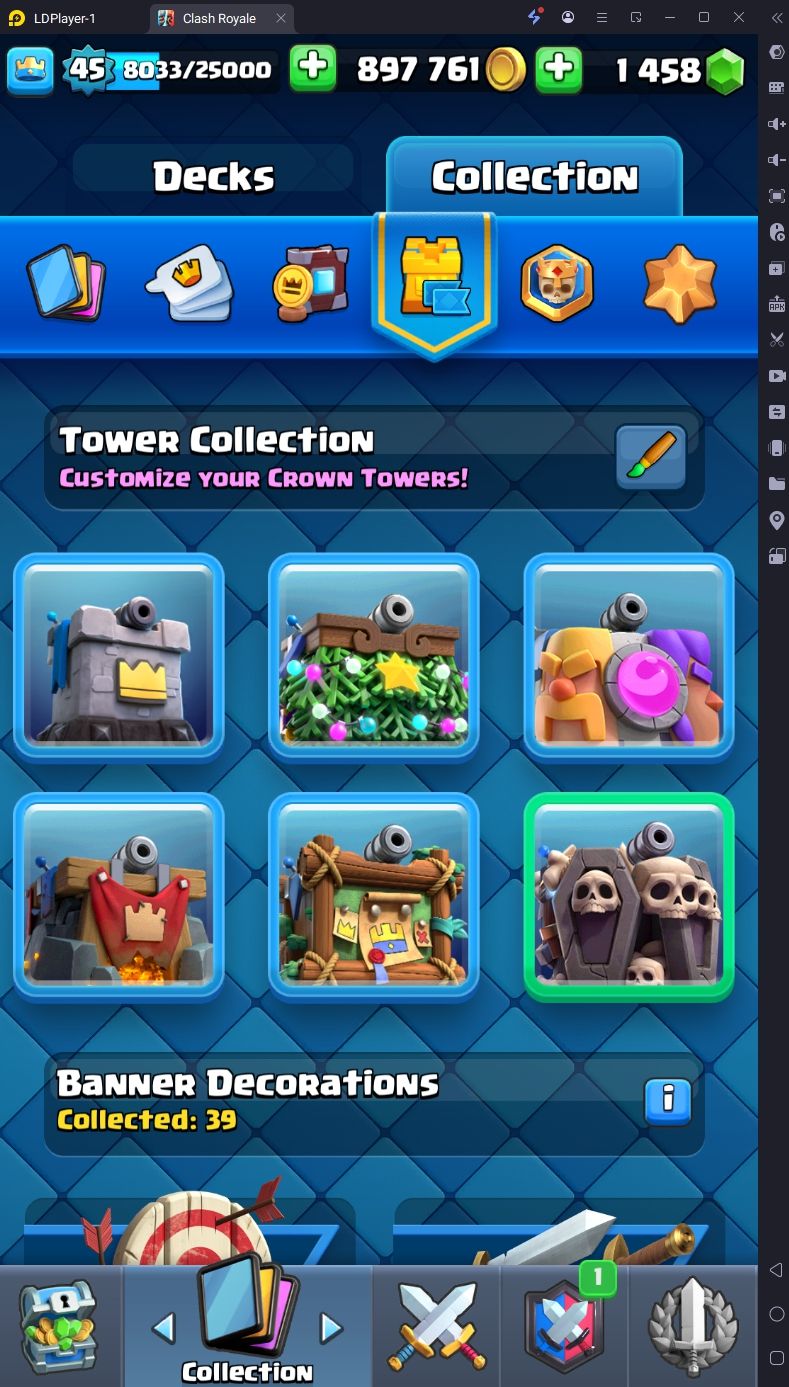Switch to the Decks tab
The image size is (789, 1387).
tap(213, 177)
